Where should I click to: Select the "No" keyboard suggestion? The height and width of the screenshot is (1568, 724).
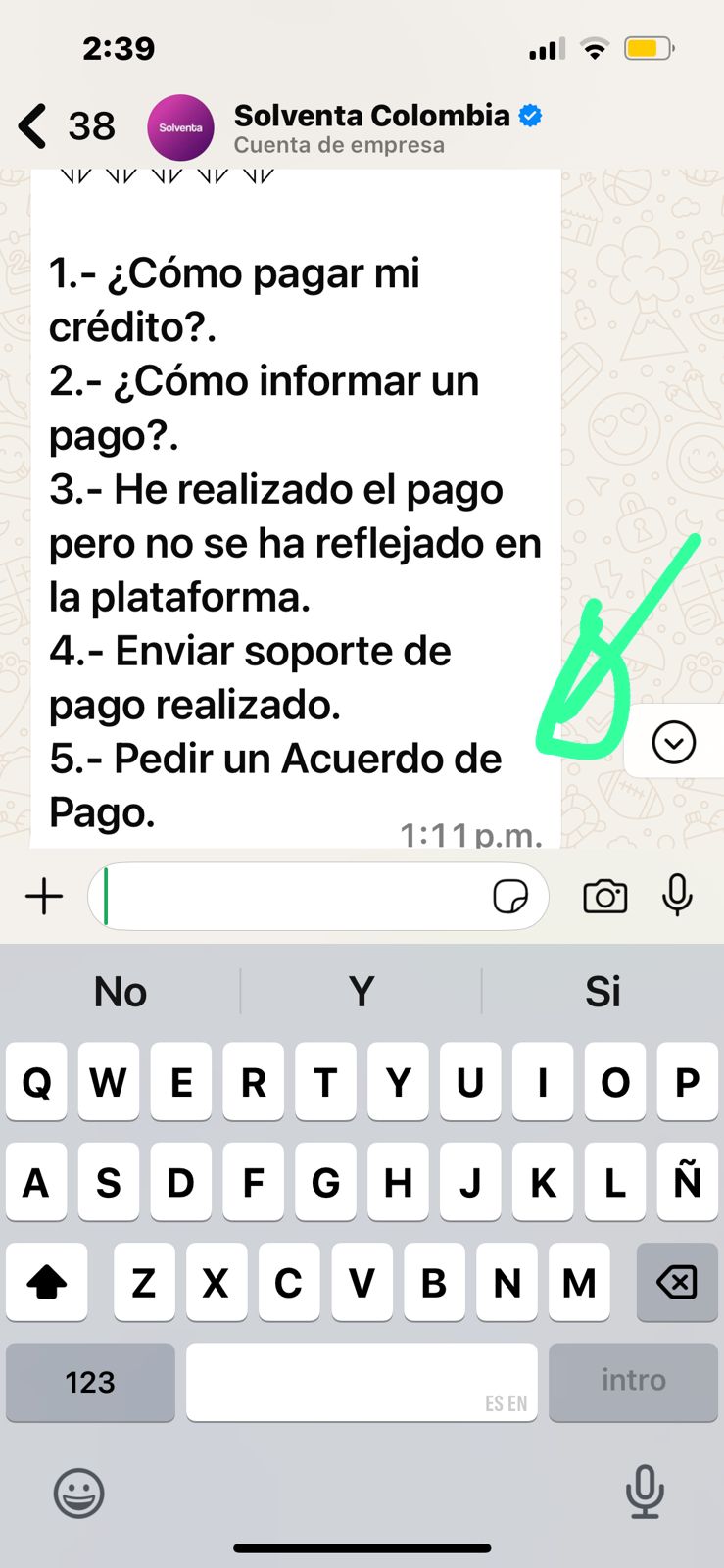click(x=121, y=992)
